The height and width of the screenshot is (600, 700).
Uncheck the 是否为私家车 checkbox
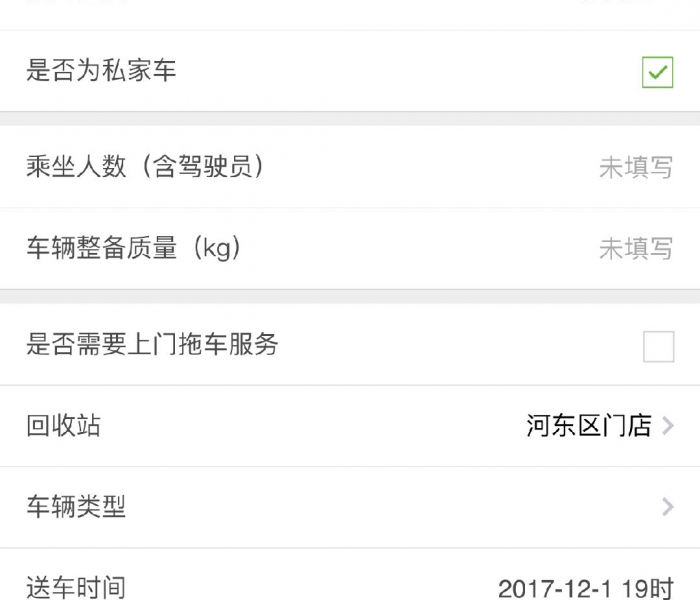(x=657, y=72)
